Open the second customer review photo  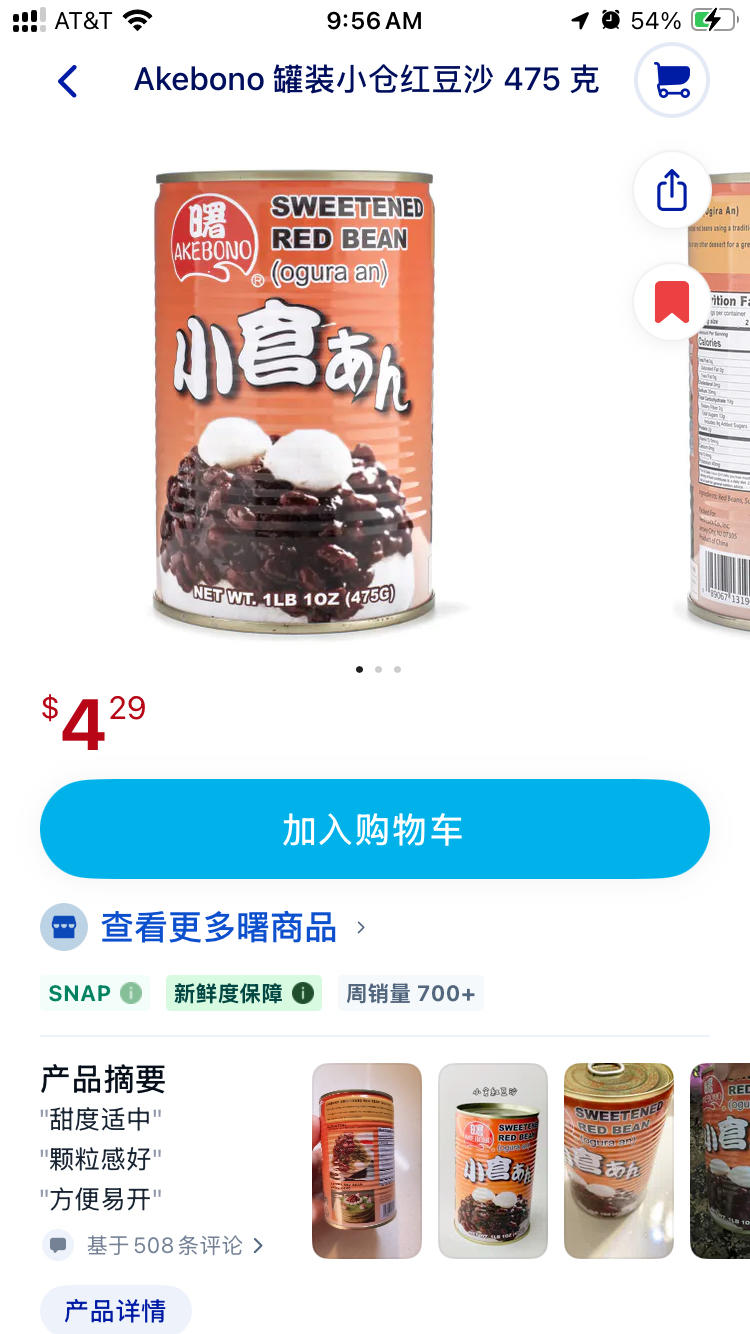tap(493, 1160)
